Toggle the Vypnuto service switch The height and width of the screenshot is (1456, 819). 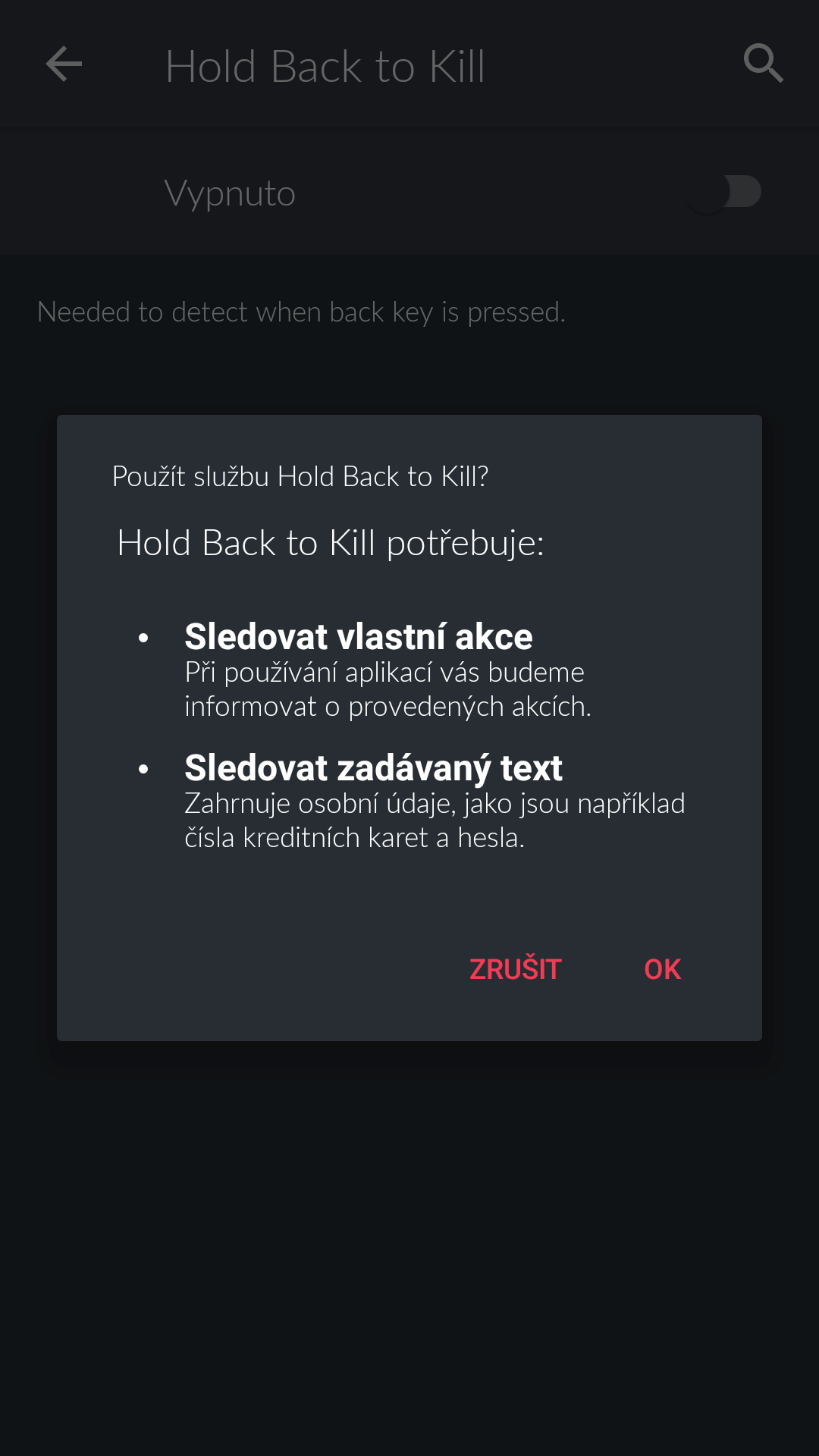[724, 192]
